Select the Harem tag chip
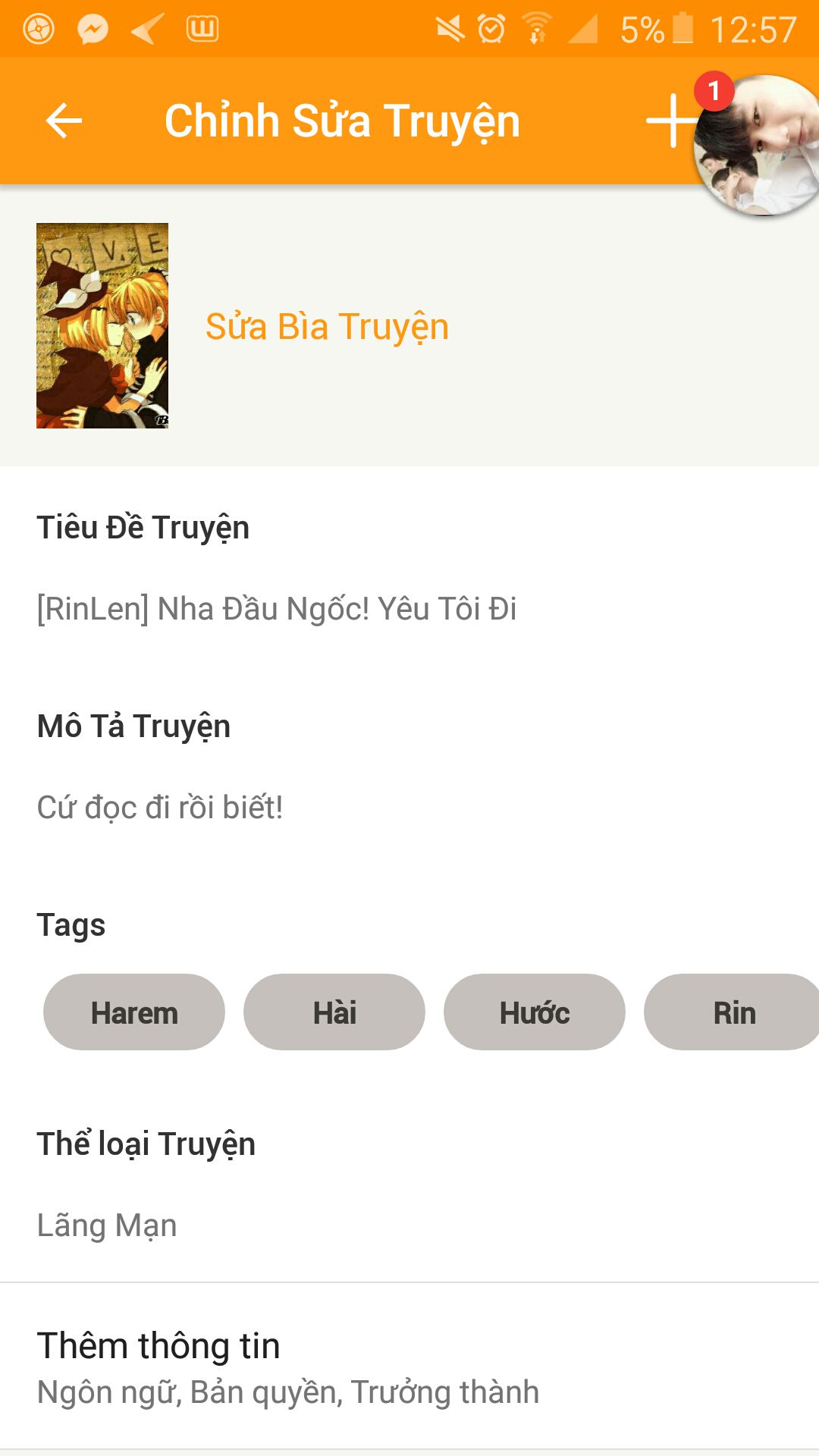Screen dimensions: 819x1456 pos(134,1012)
